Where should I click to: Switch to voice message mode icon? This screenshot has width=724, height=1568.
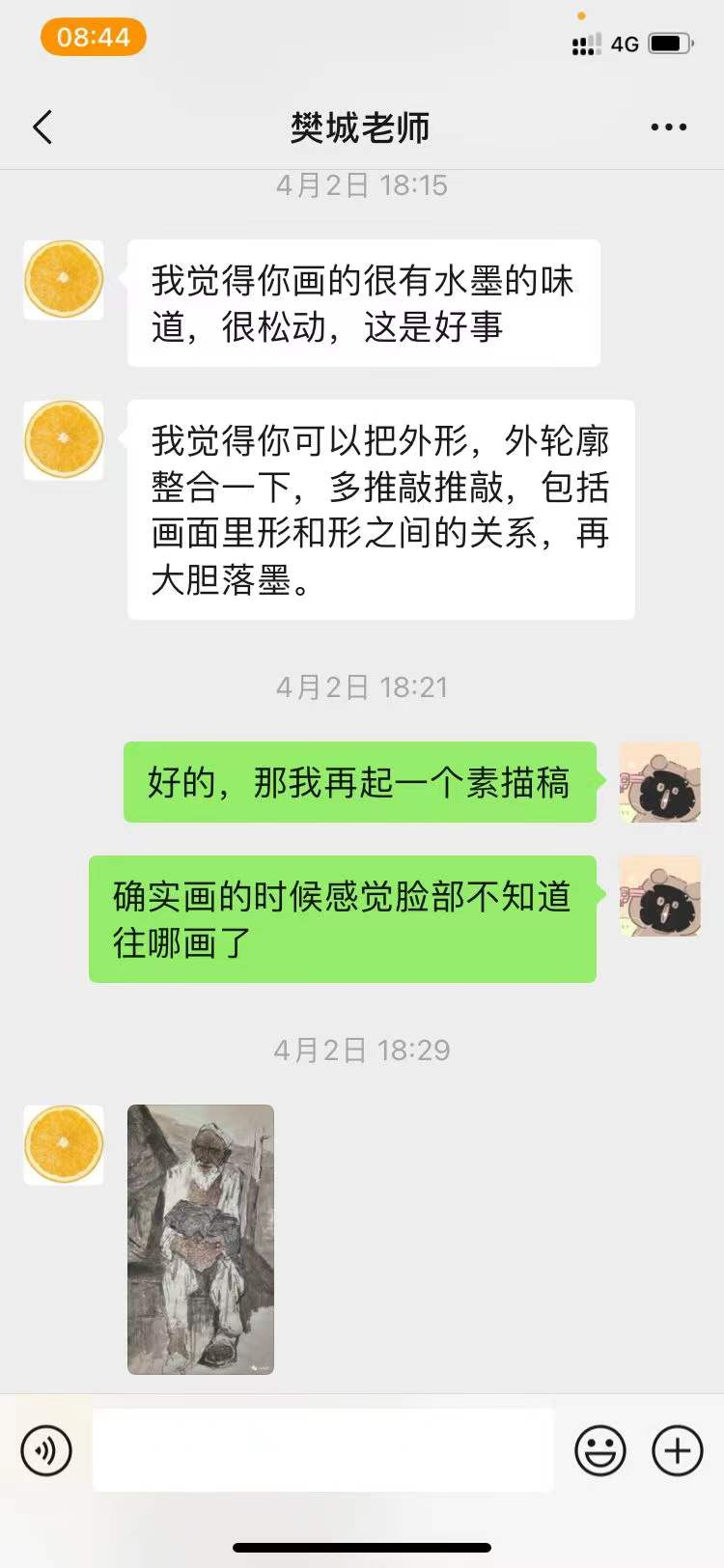46,1450
